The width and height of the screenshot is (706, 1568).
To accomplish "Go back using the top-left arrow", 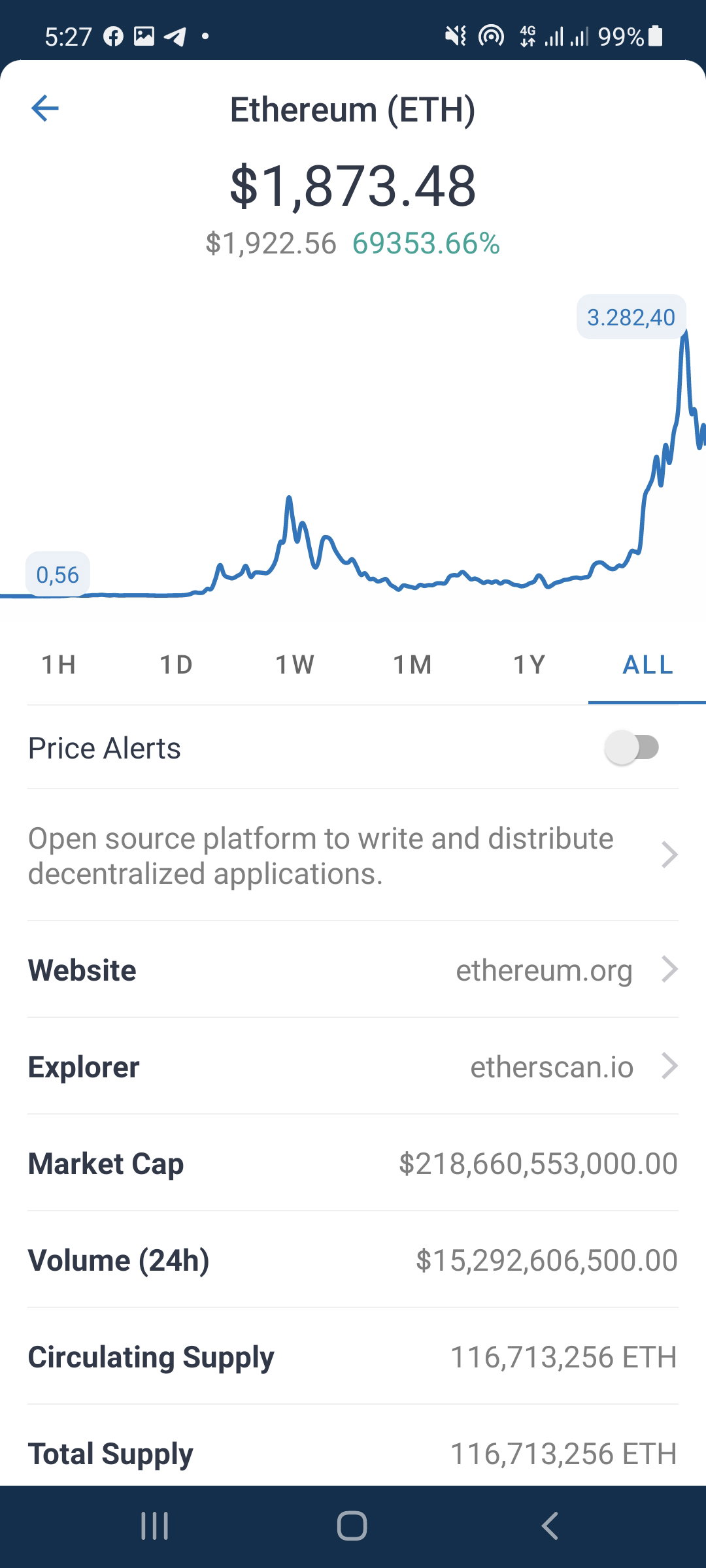I will coord(45,108).
